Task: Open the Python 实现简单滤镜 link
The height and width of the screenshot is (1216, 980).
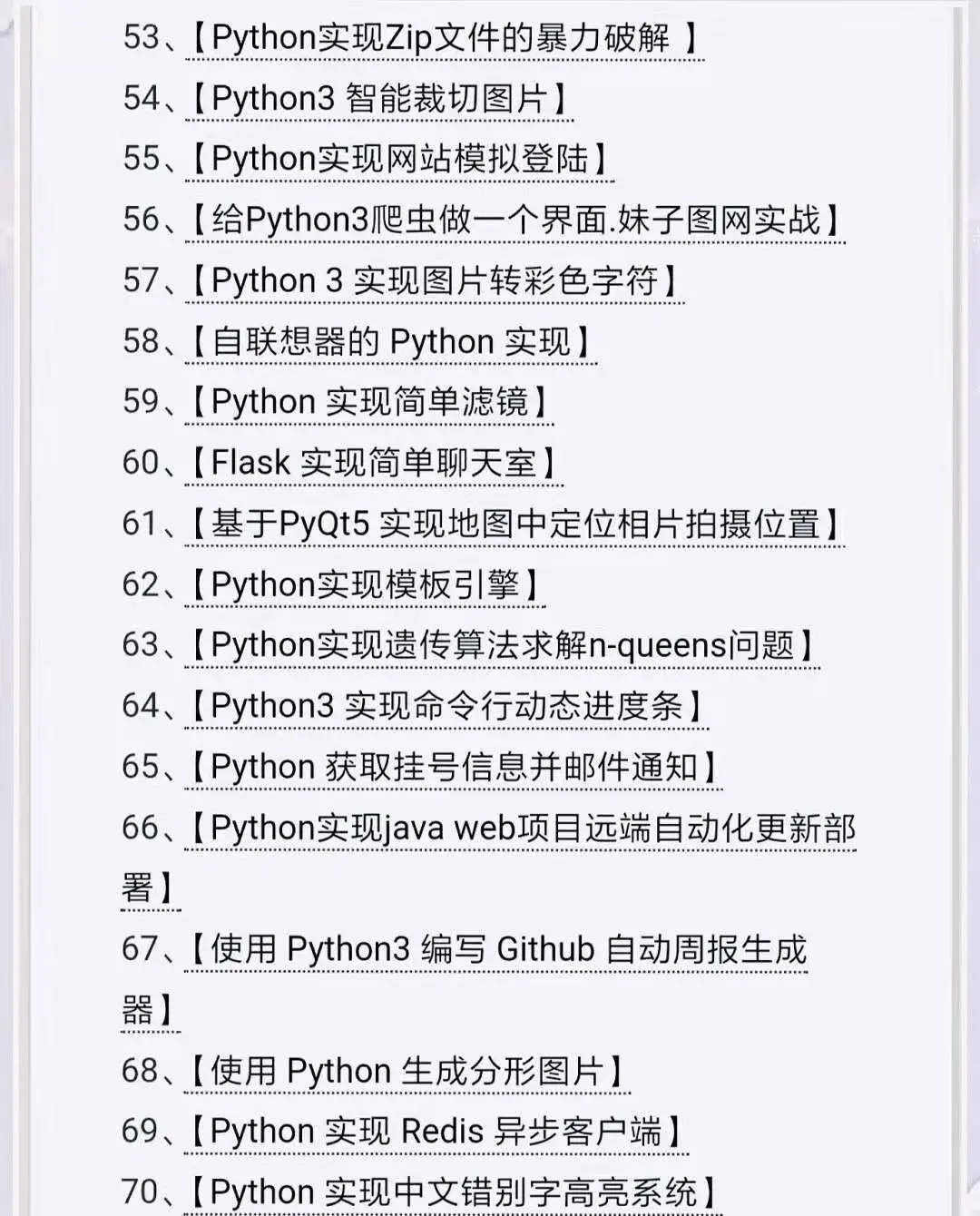Action: pyautogui.click(x=368, y=402)
